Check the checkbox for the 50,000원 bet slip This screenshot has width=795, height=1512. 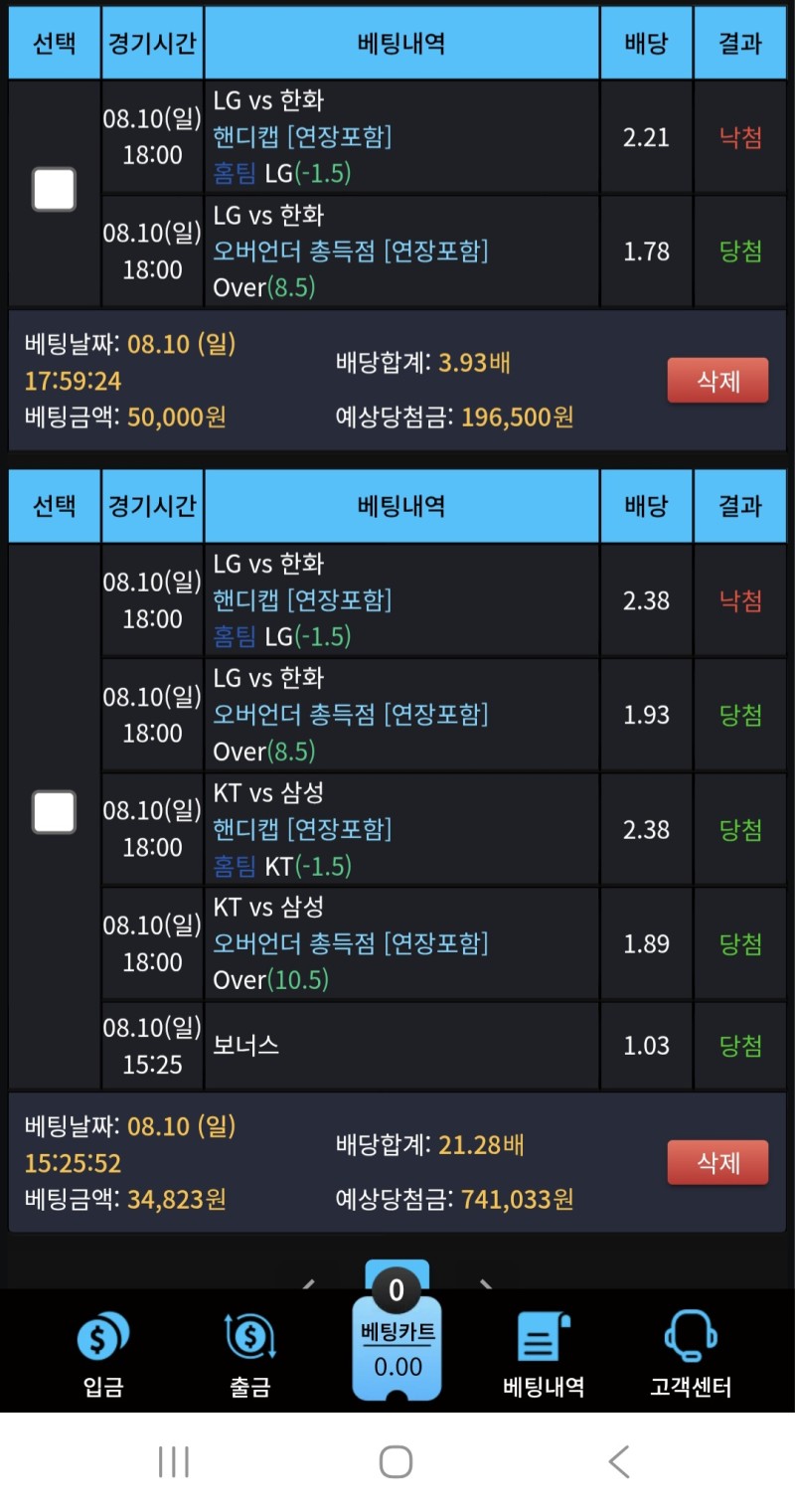[x=54, y=190]
